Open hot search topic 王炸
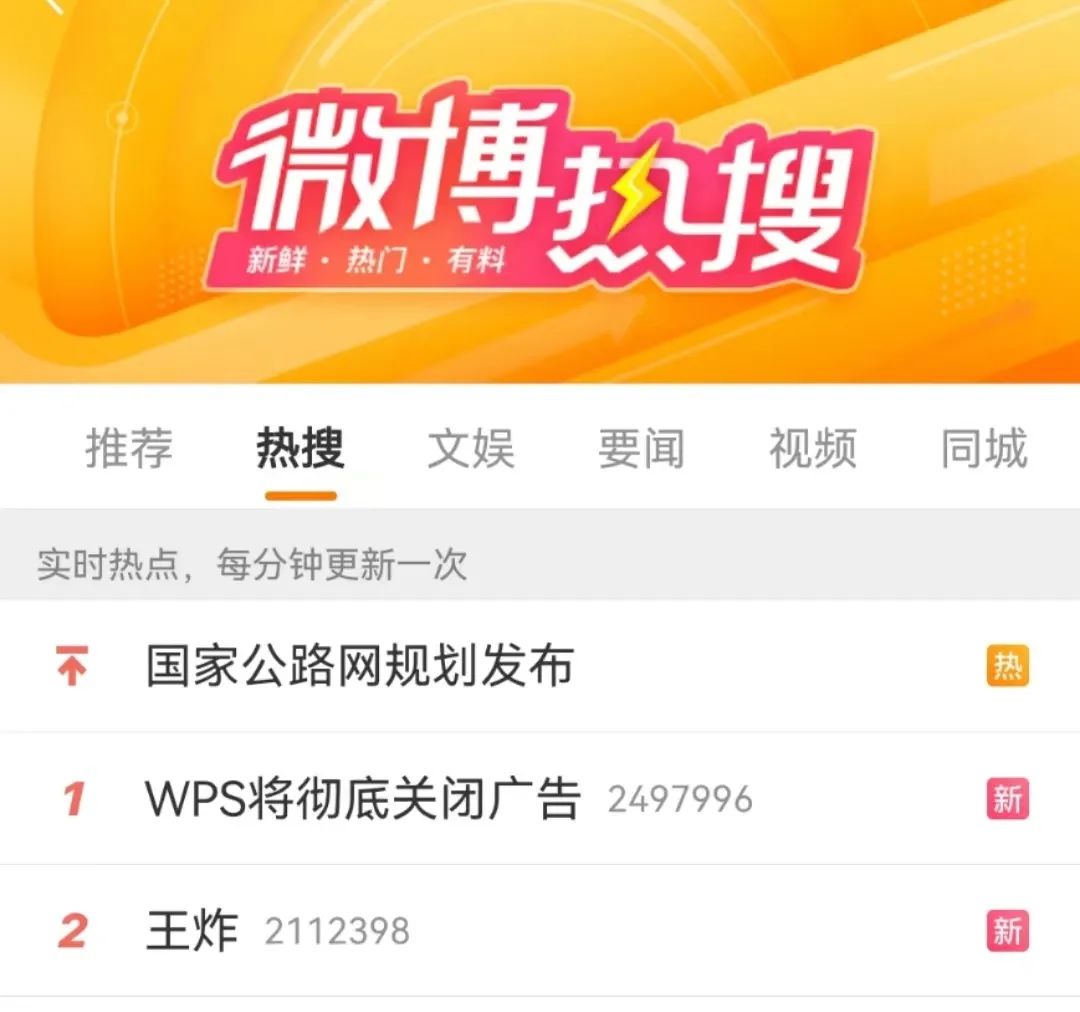 click(x=192, y=931)
